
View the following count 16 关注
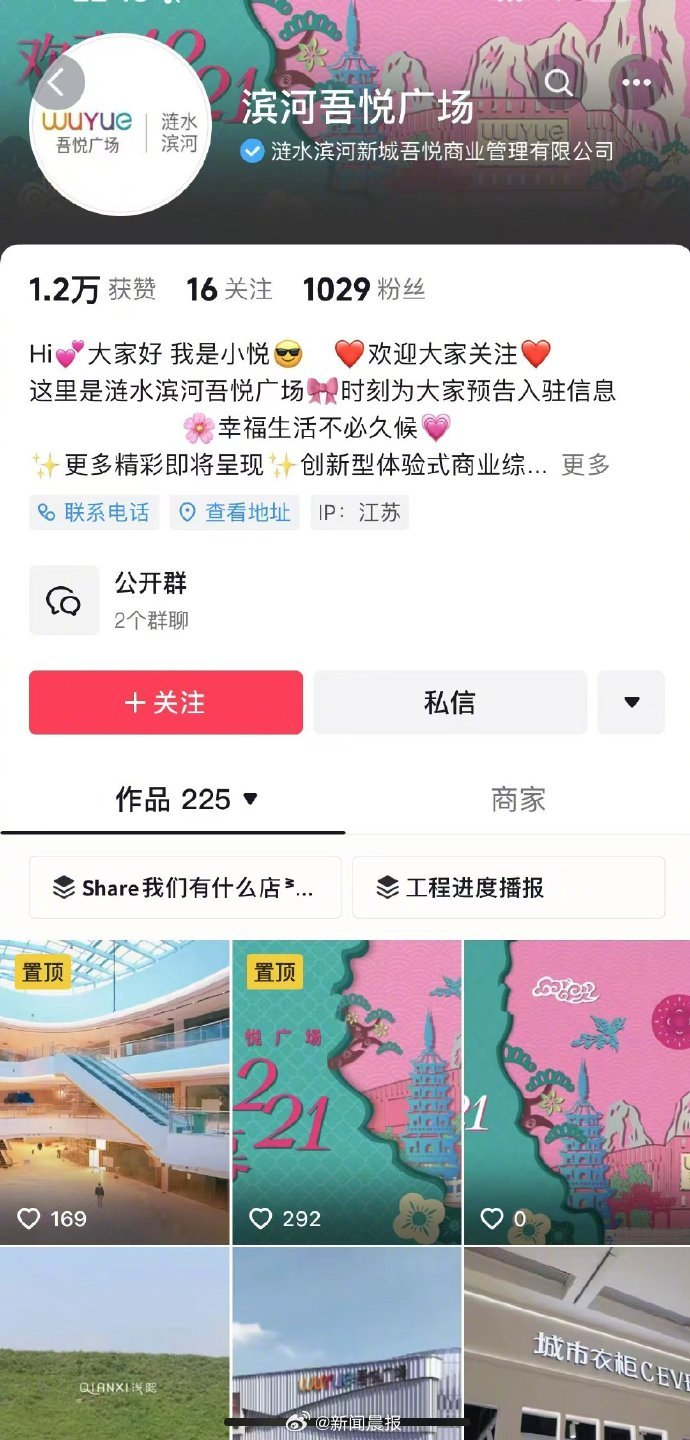click(x=229, y=290)
